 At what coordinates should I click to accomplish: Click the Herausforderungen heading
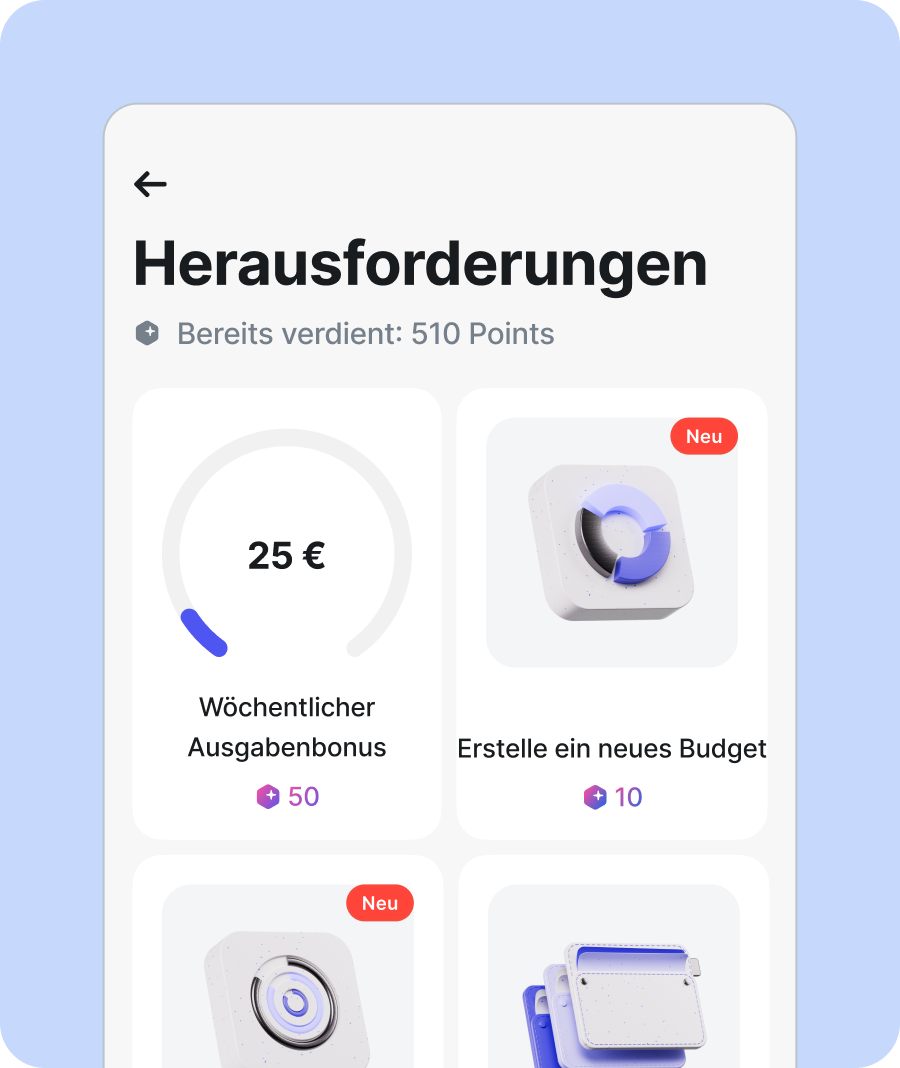click(421, 262)
